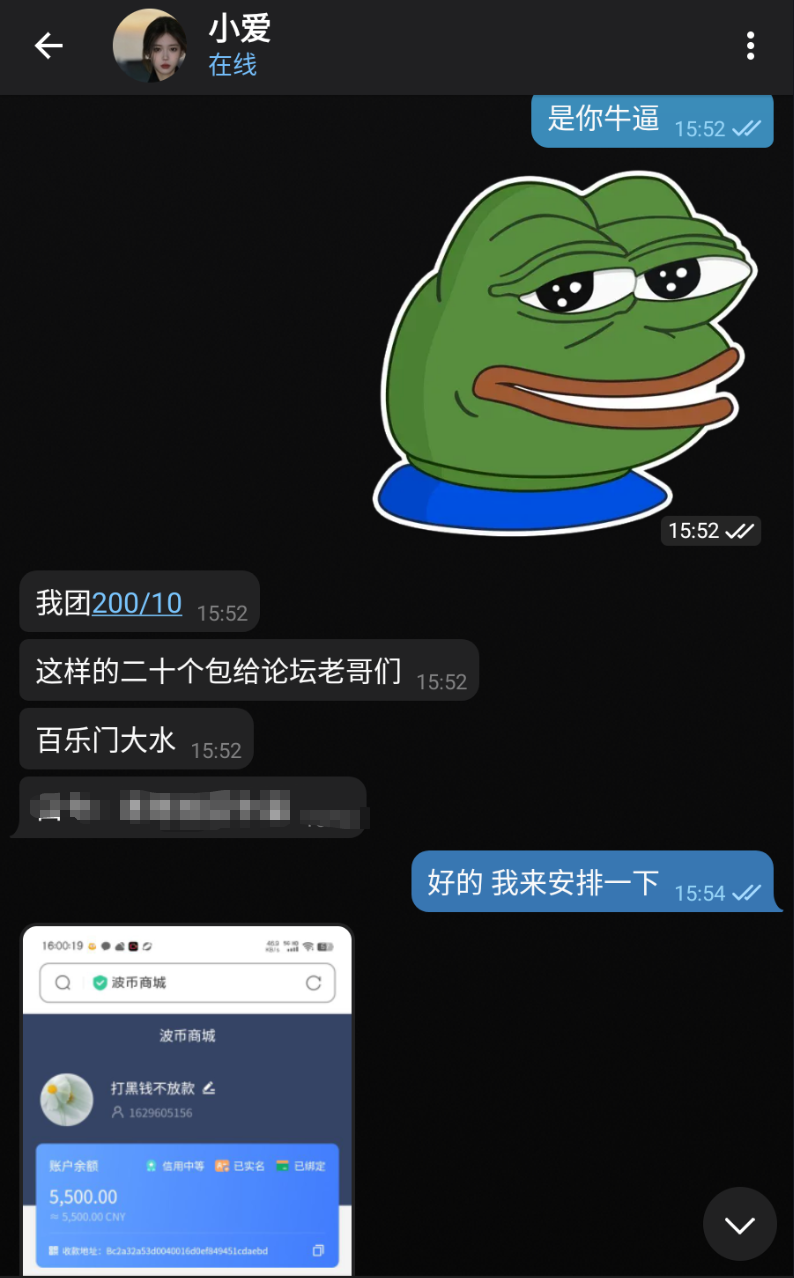Open 小爱's profile from header
The image size is (794, 1278).
[x=240, y=46]
